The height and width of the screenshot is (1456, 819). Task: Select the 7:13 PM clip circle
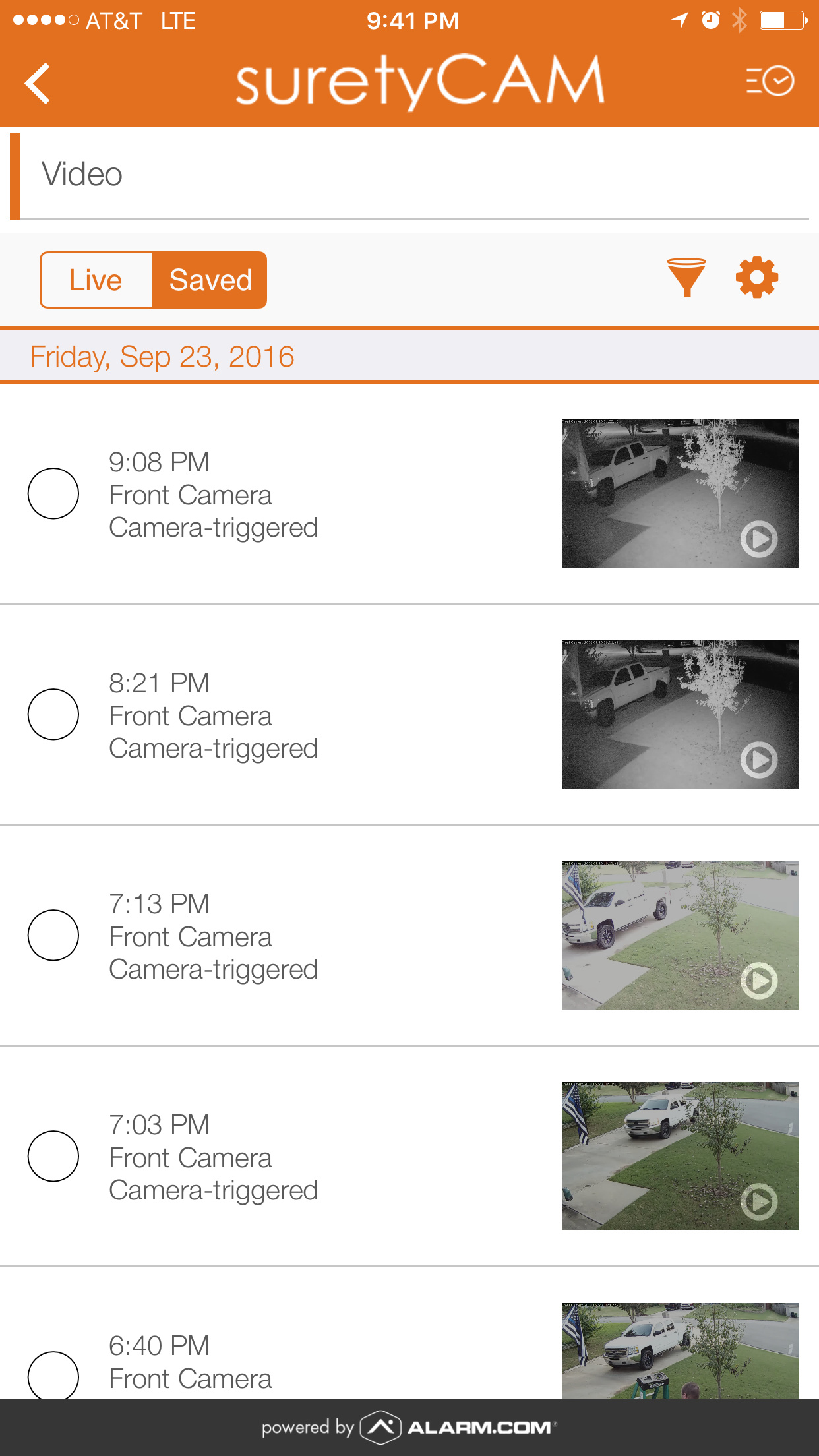53,935
